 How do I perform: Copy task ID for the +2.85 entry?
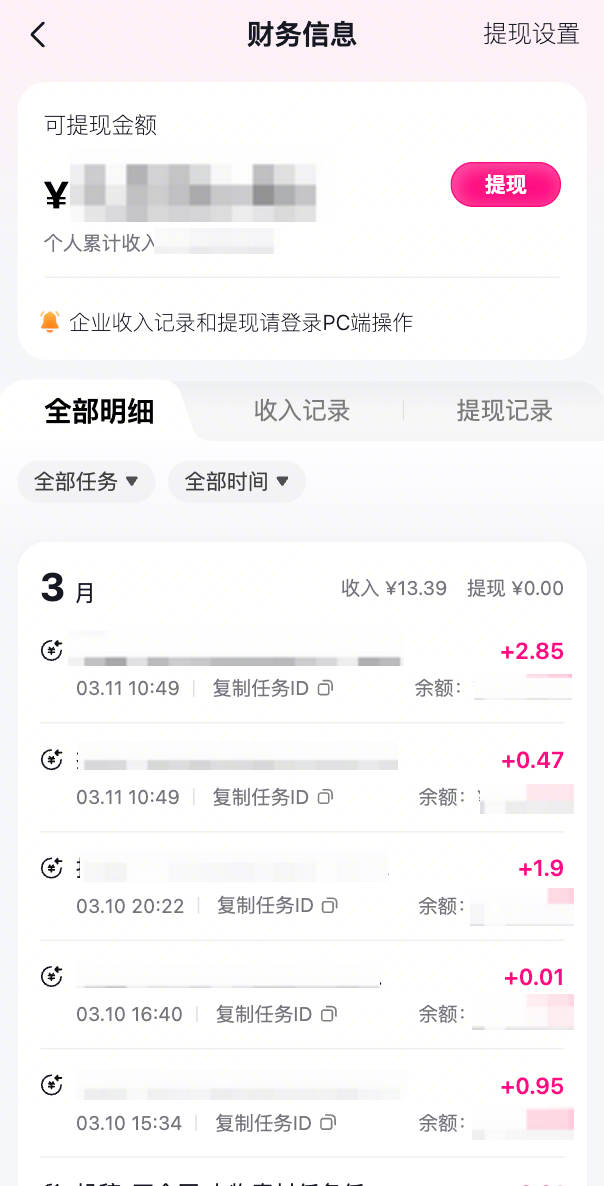(x=272, y=688)
